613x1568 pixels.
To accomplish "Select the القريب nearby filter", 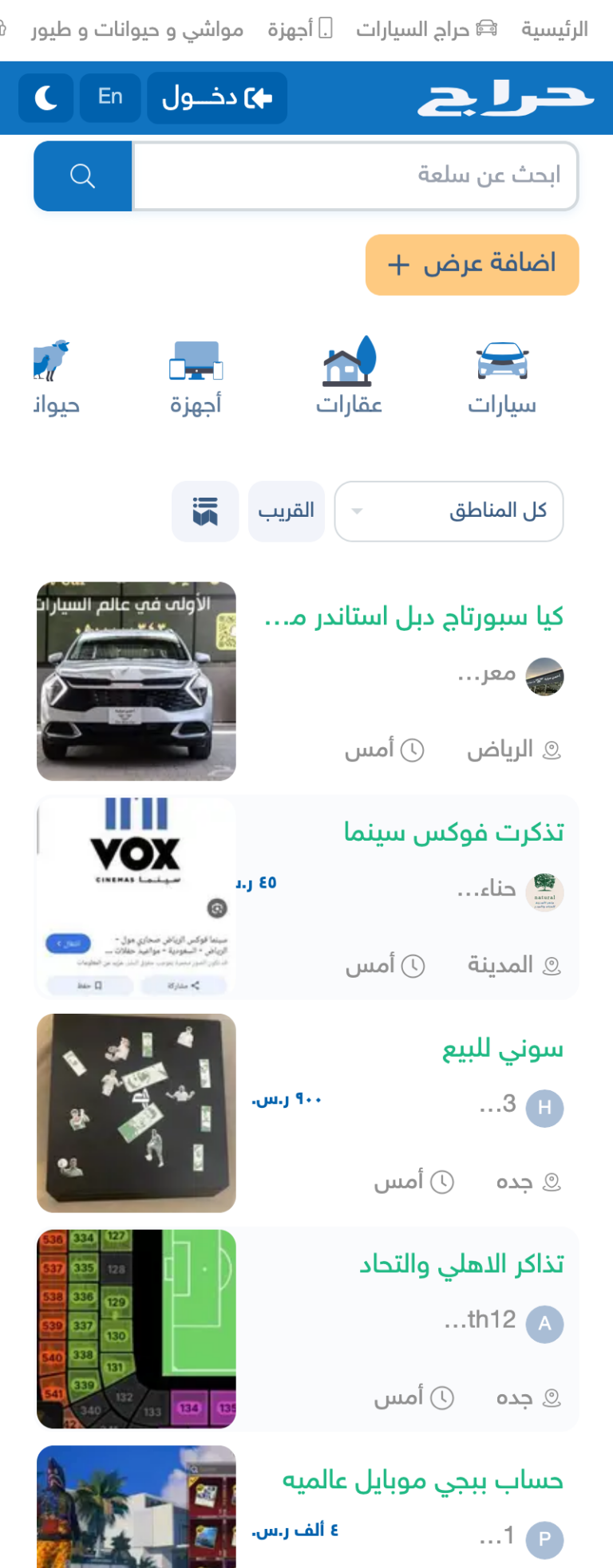I will (x=286, y=511).
